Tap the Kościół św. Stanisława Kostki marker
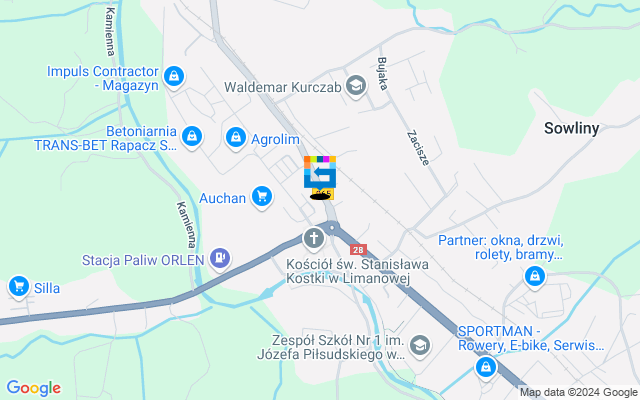Image resolution: width=640 pixels, height=400 pixels. [x=314, y=238]
